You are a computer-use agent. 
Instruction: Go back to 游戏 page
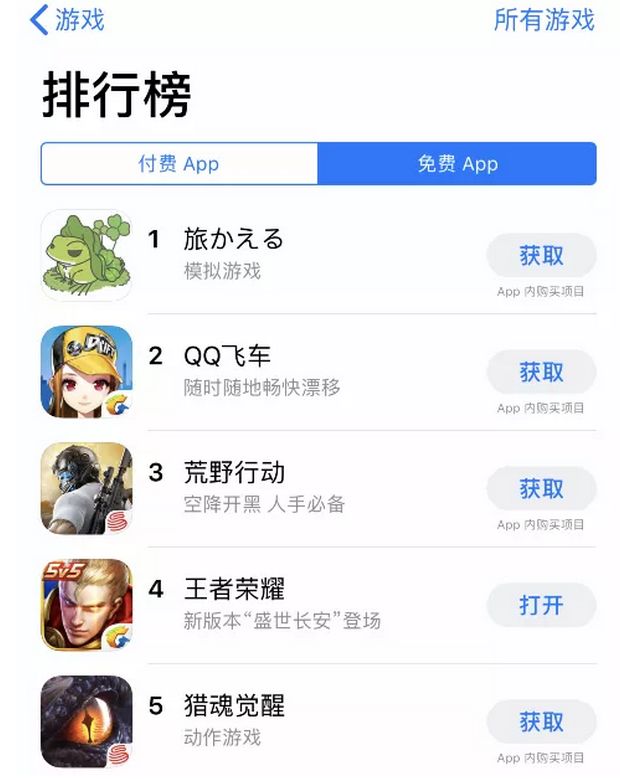coord(67,20)
